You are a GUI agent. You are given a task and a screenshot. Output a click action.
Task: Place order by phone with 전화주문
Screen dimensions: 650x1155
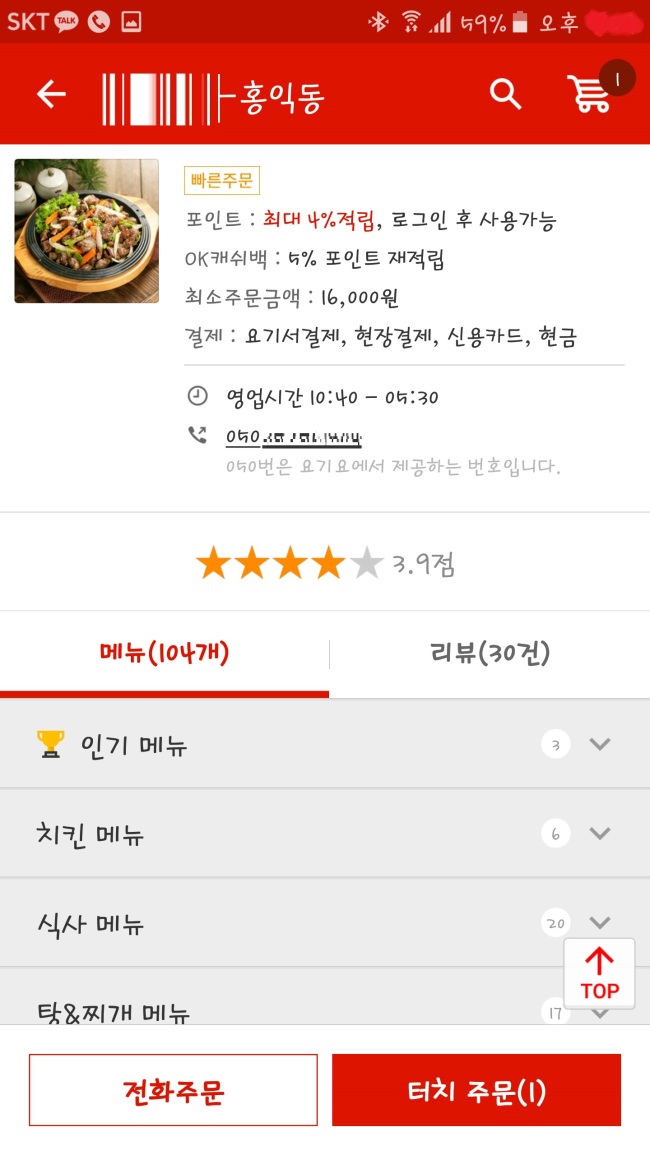pyautogui.click(x=173, y=1090)
